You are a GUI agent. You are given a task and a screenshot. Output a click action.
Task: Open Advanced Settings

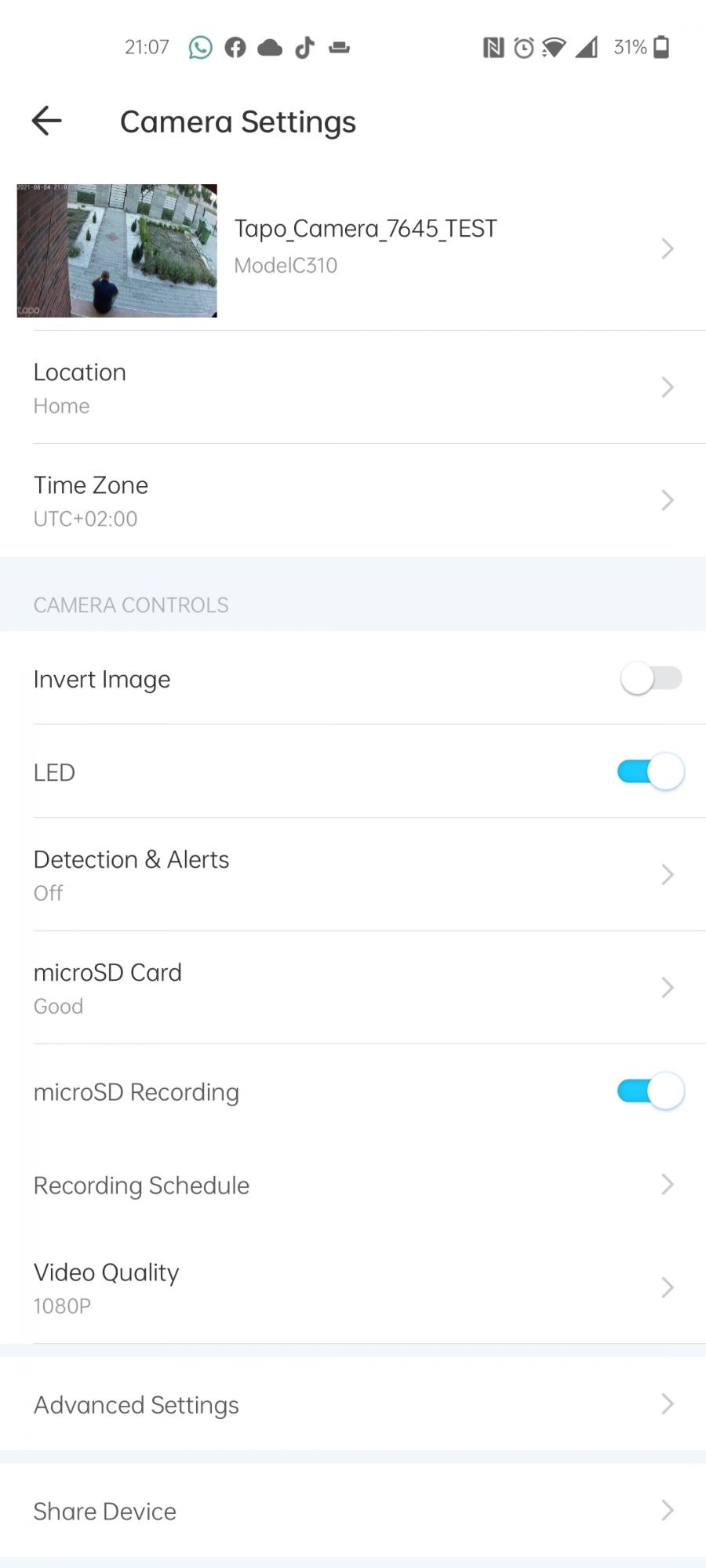click(353, 1404)
